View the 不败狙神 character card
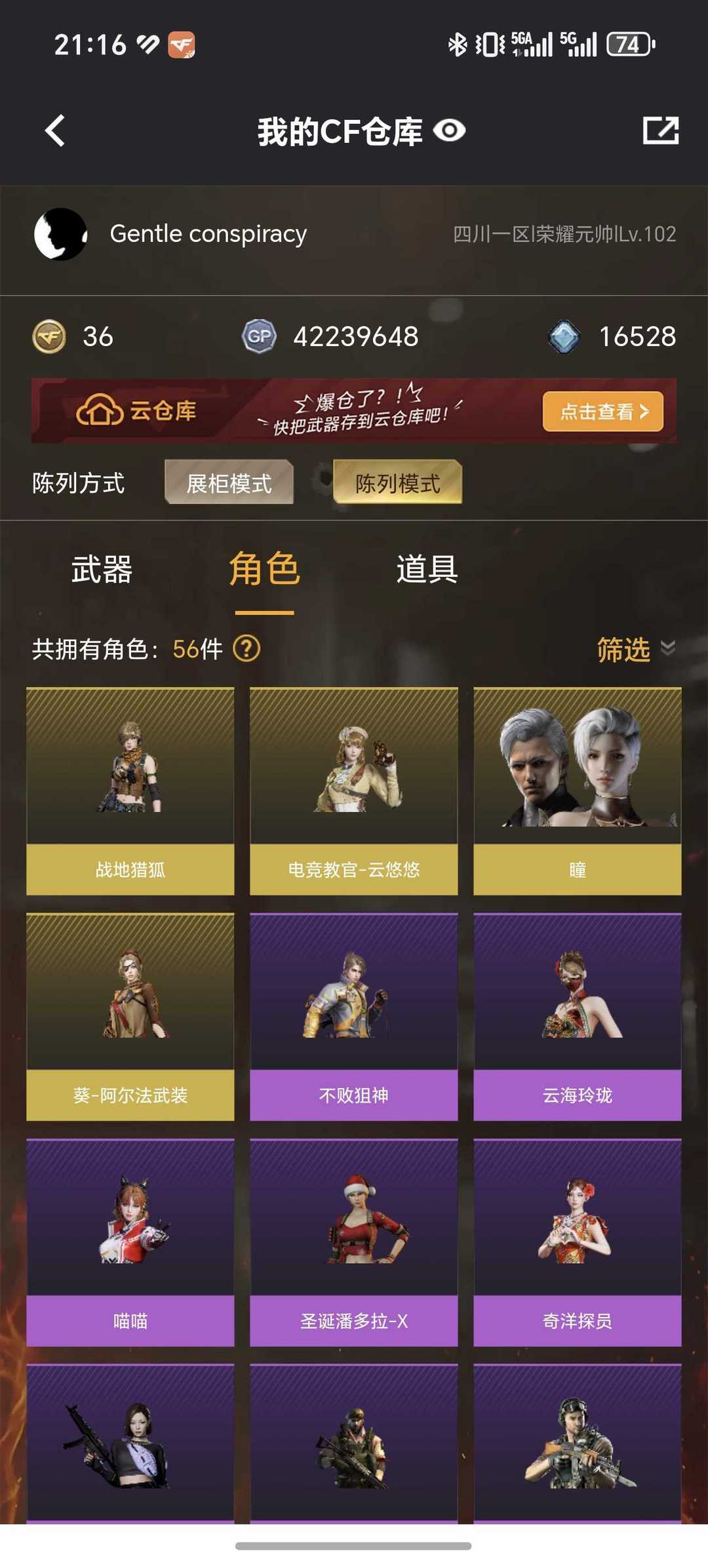This screenshot has height=1568, width=708. pyautogui.click(x=354, y=1016)
